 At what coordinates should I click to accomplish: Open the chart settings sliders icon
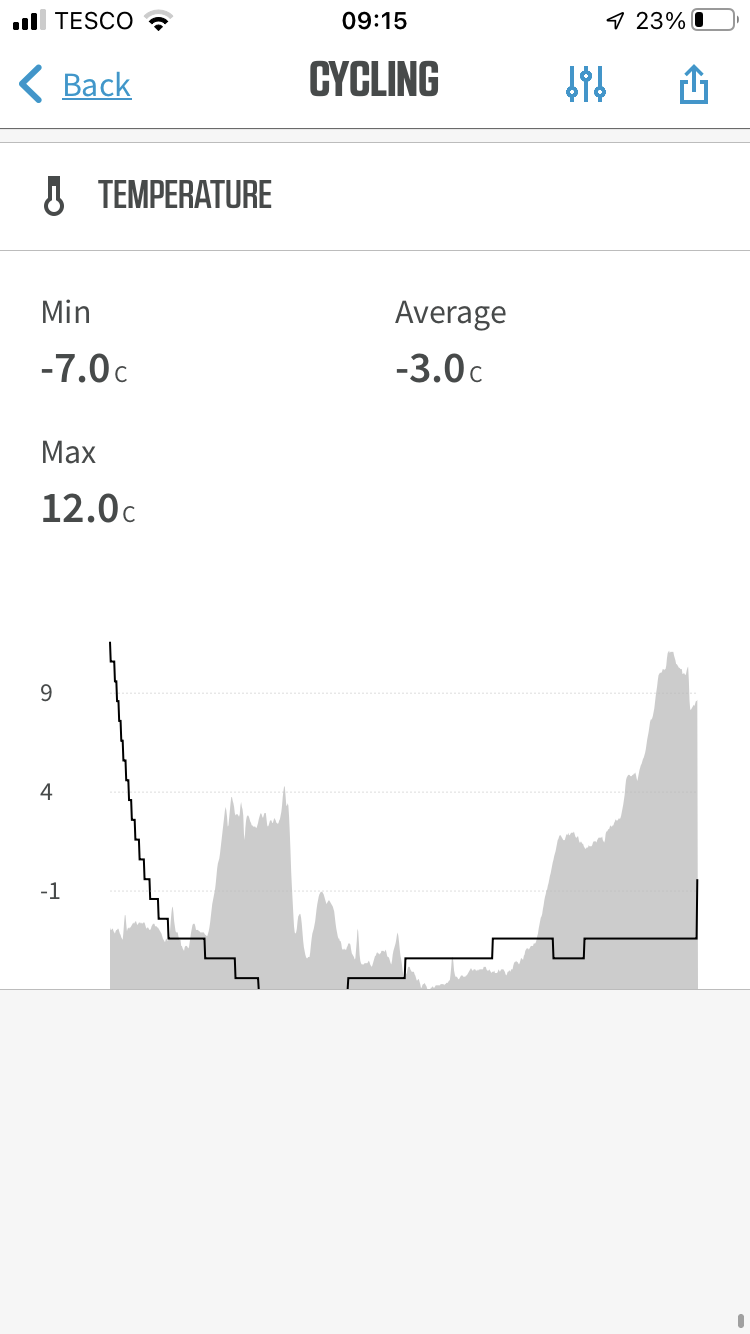pos(585,85)
